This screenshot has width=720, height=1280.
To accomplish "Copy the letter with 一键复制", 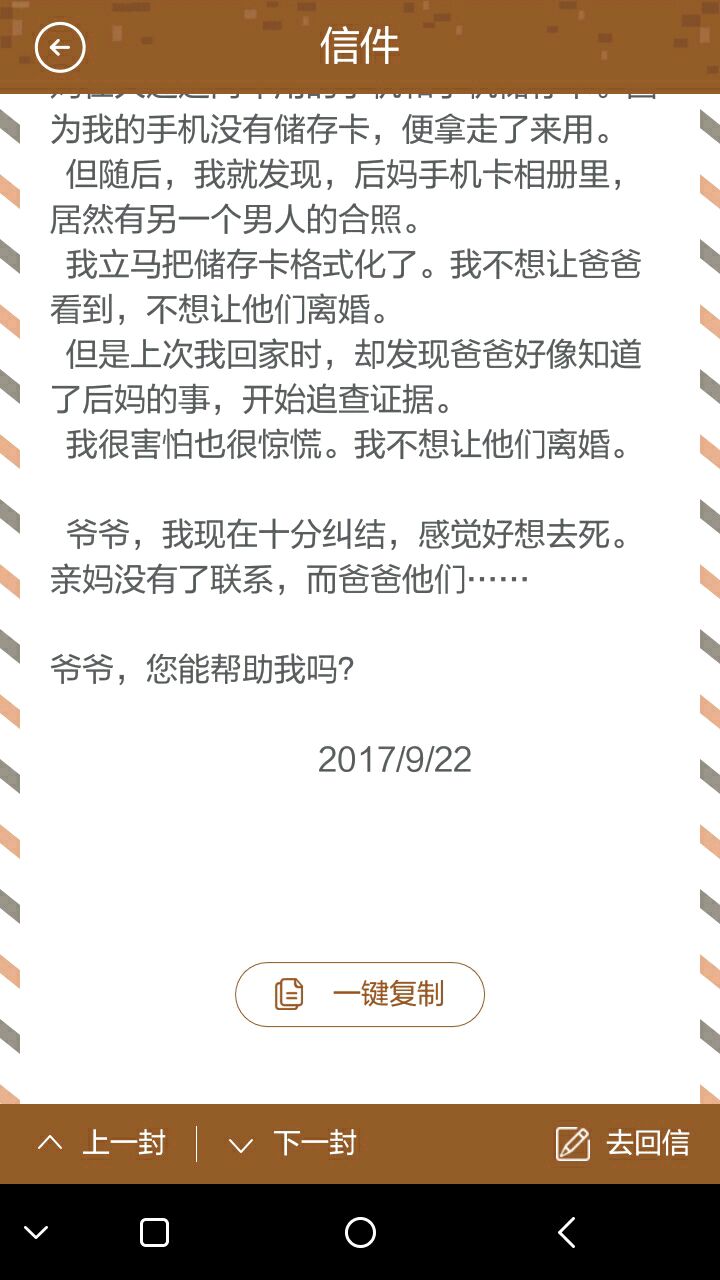I will 360,994.
